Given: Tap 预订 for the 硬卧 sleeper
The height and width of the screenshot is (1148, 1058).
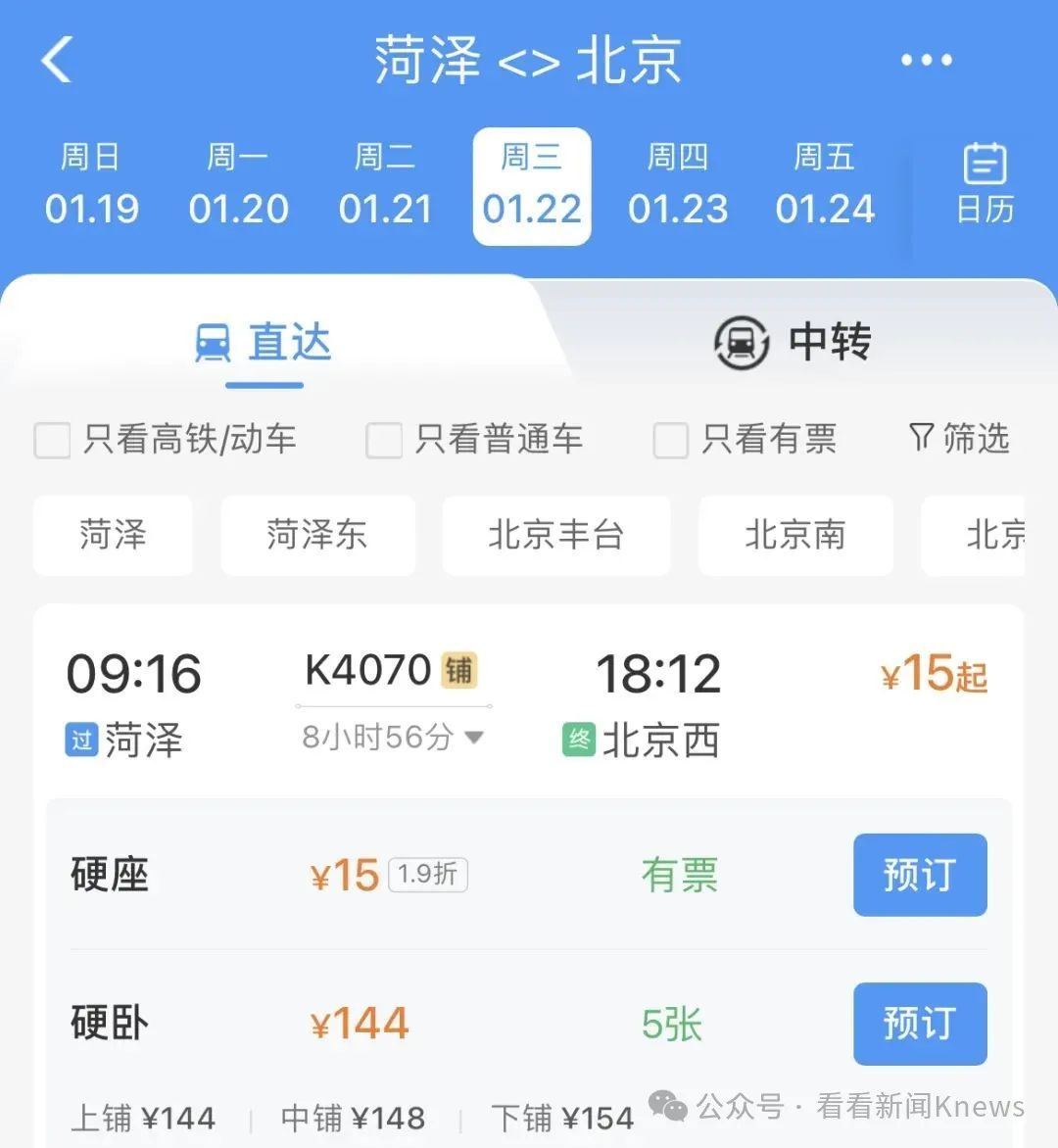Looking at the screenshot, I should pos(919,1025).
